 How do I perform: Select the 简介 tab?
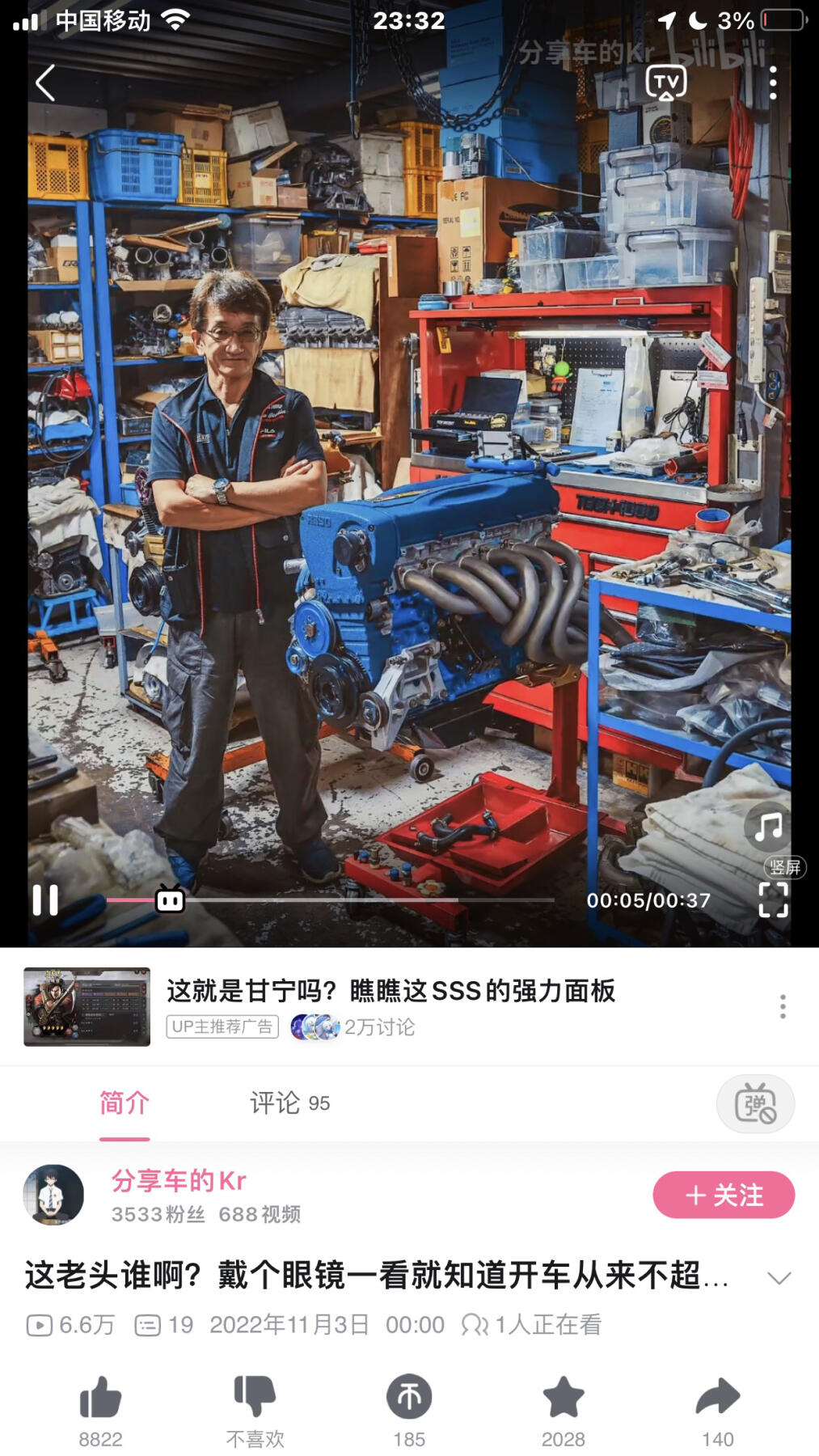tap(124, 1103)
